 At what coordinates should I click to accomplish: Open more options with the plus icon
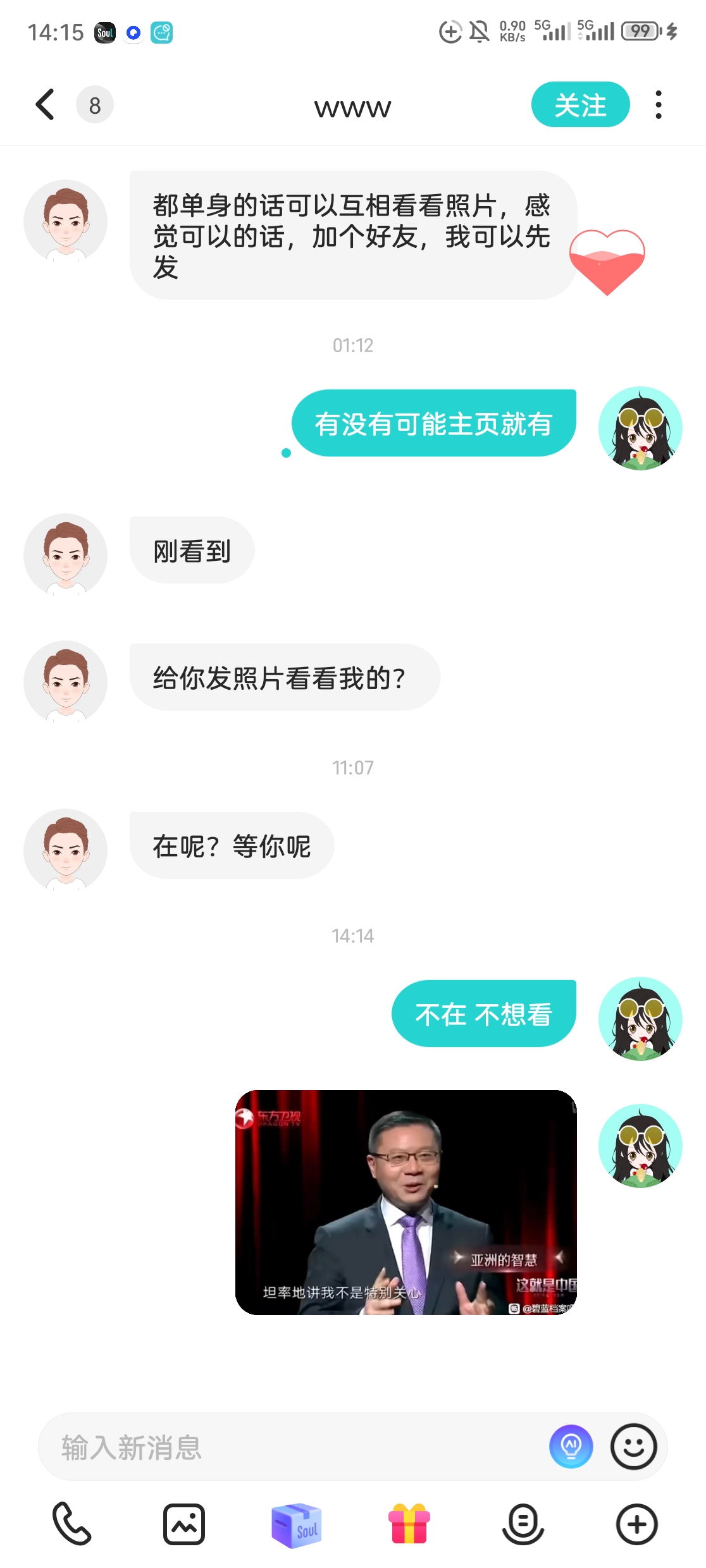(636, 1524)
